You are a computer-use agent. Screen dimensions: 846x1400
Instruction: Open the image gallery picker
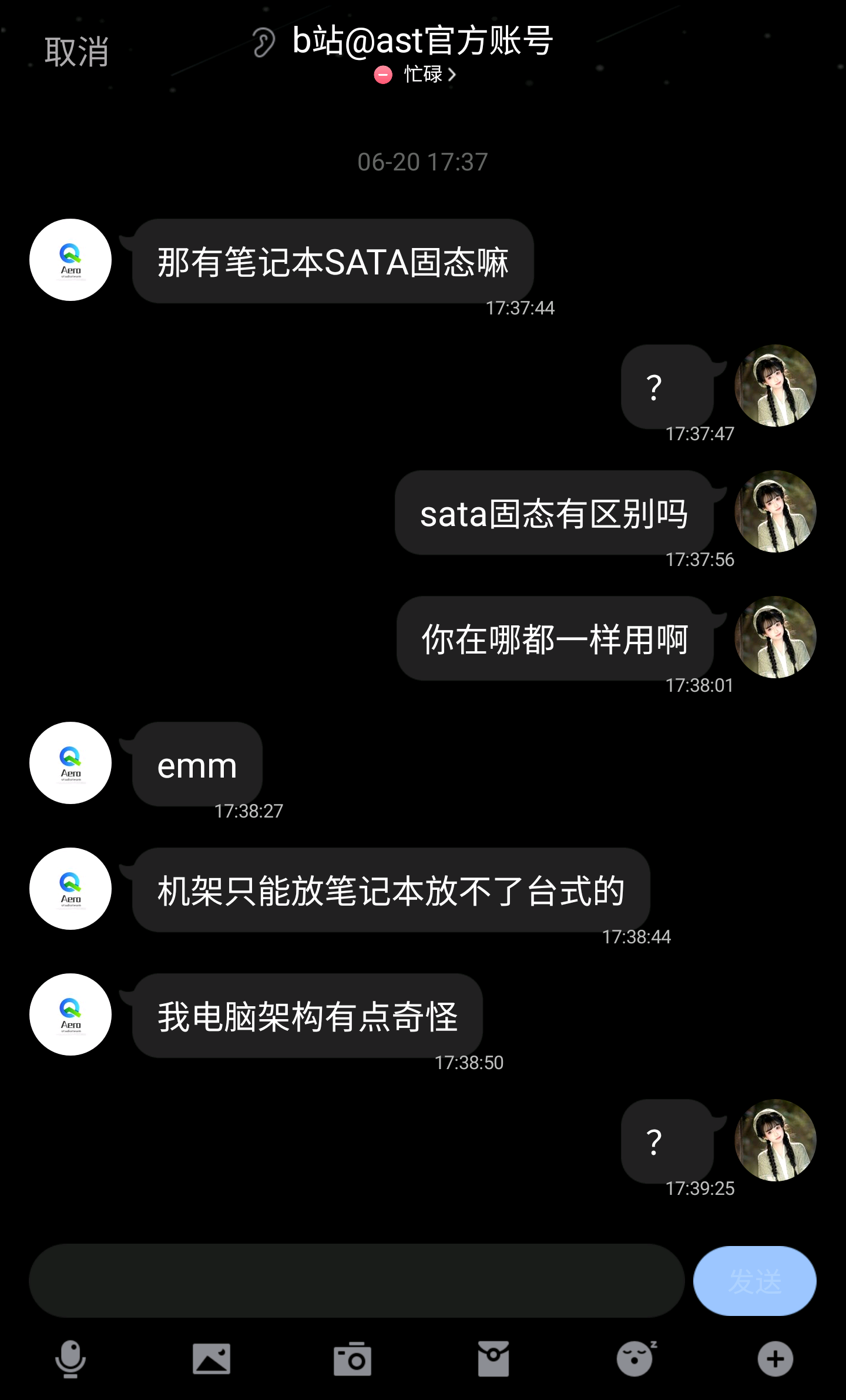coord(211,1359)
